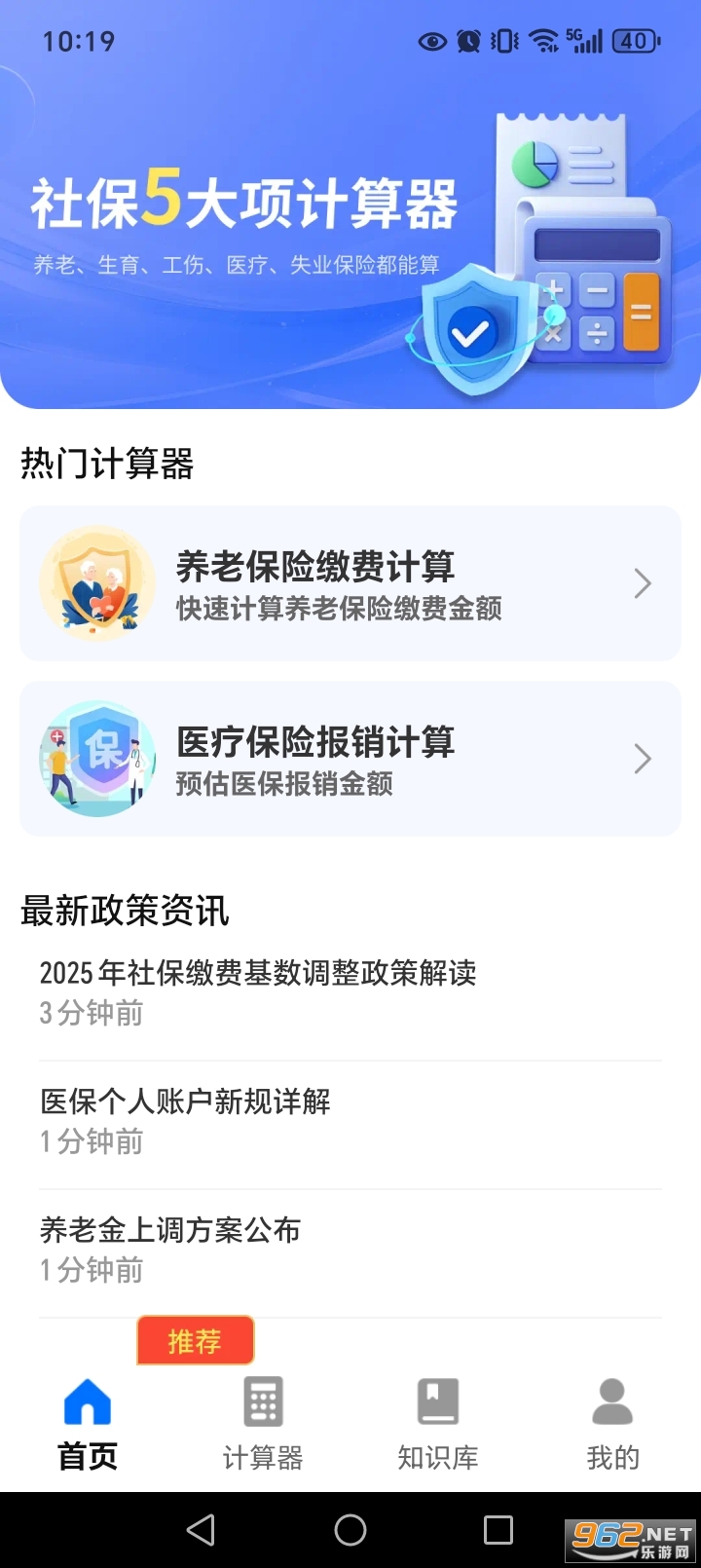Screen dimensions: 701x1568
Task: Tap the battery indicator showing 40
Action: click(634, 41)
